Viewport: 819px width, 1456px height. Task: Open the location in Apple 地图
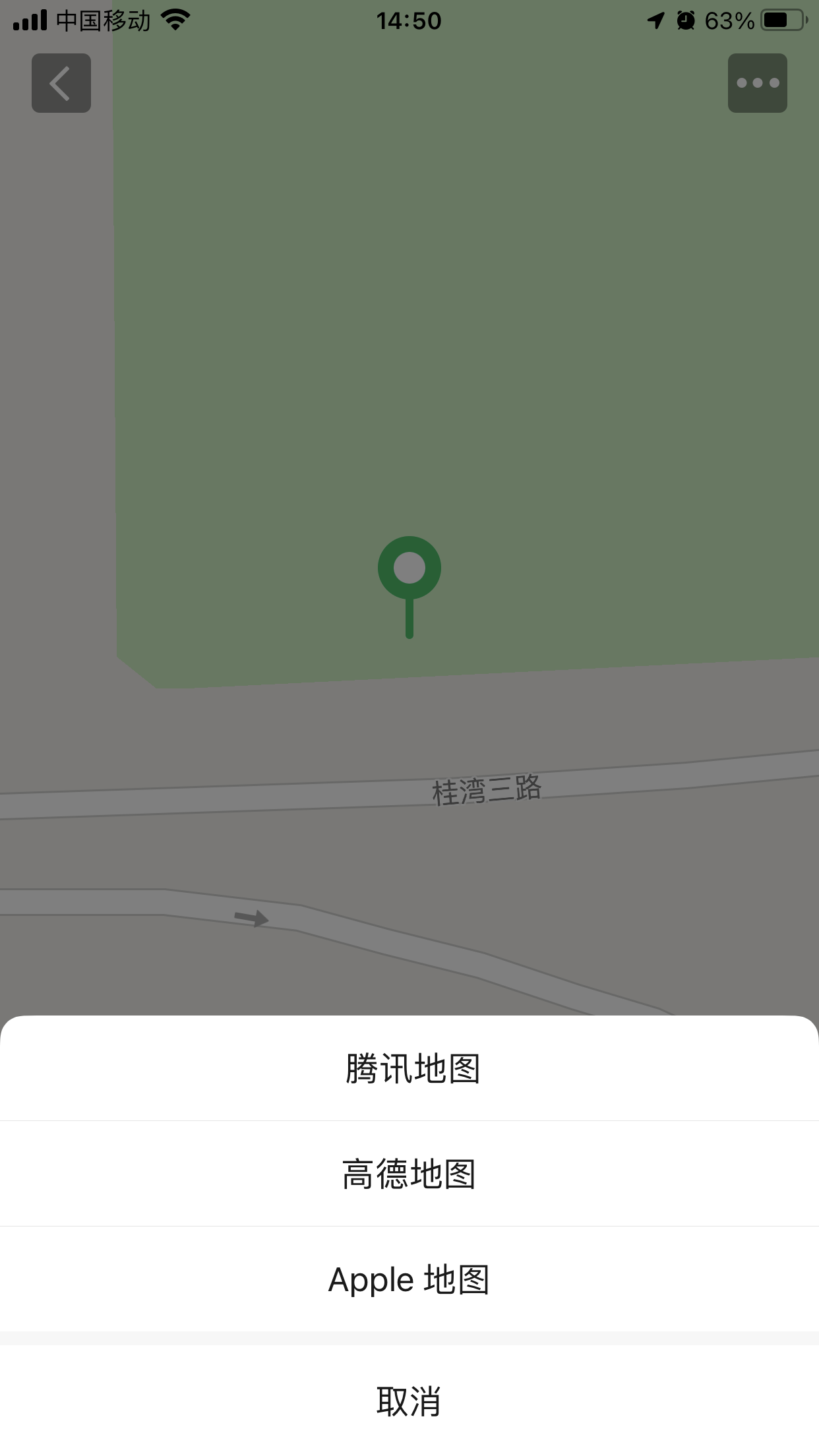pos(409,1280)
